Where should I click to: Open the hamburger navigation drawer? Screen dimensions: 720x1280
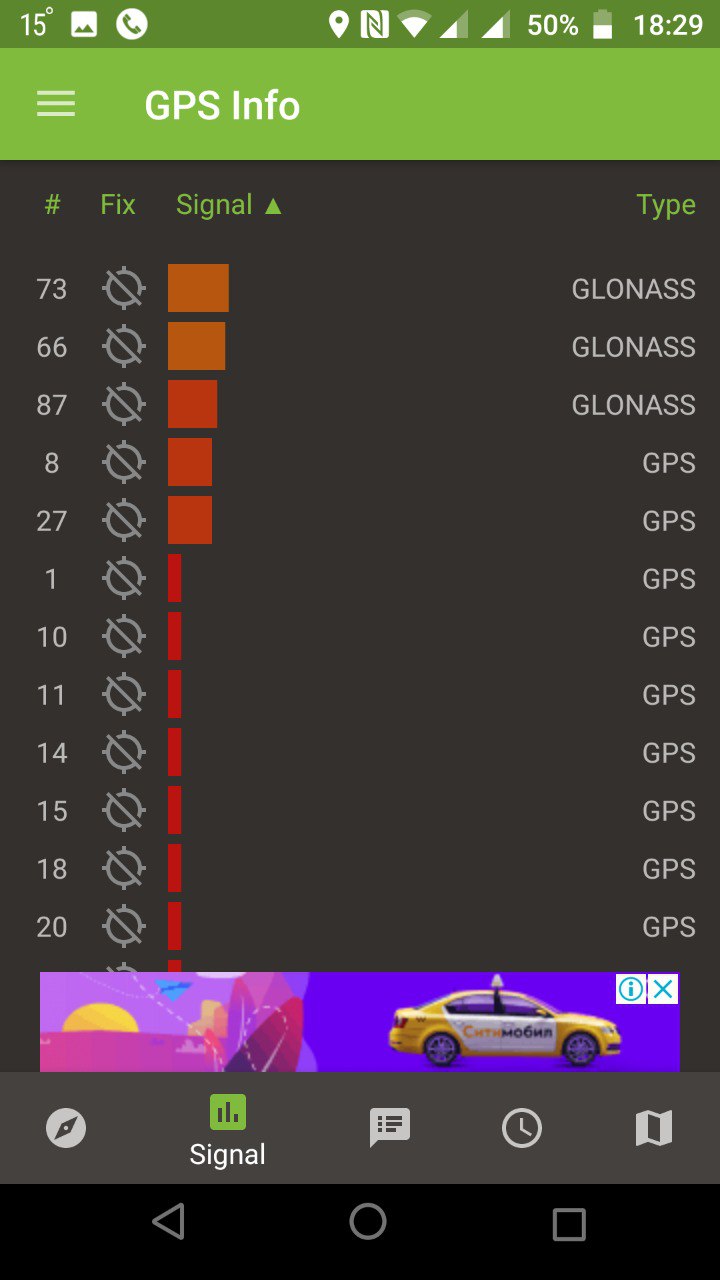click(x=56, y=105)
